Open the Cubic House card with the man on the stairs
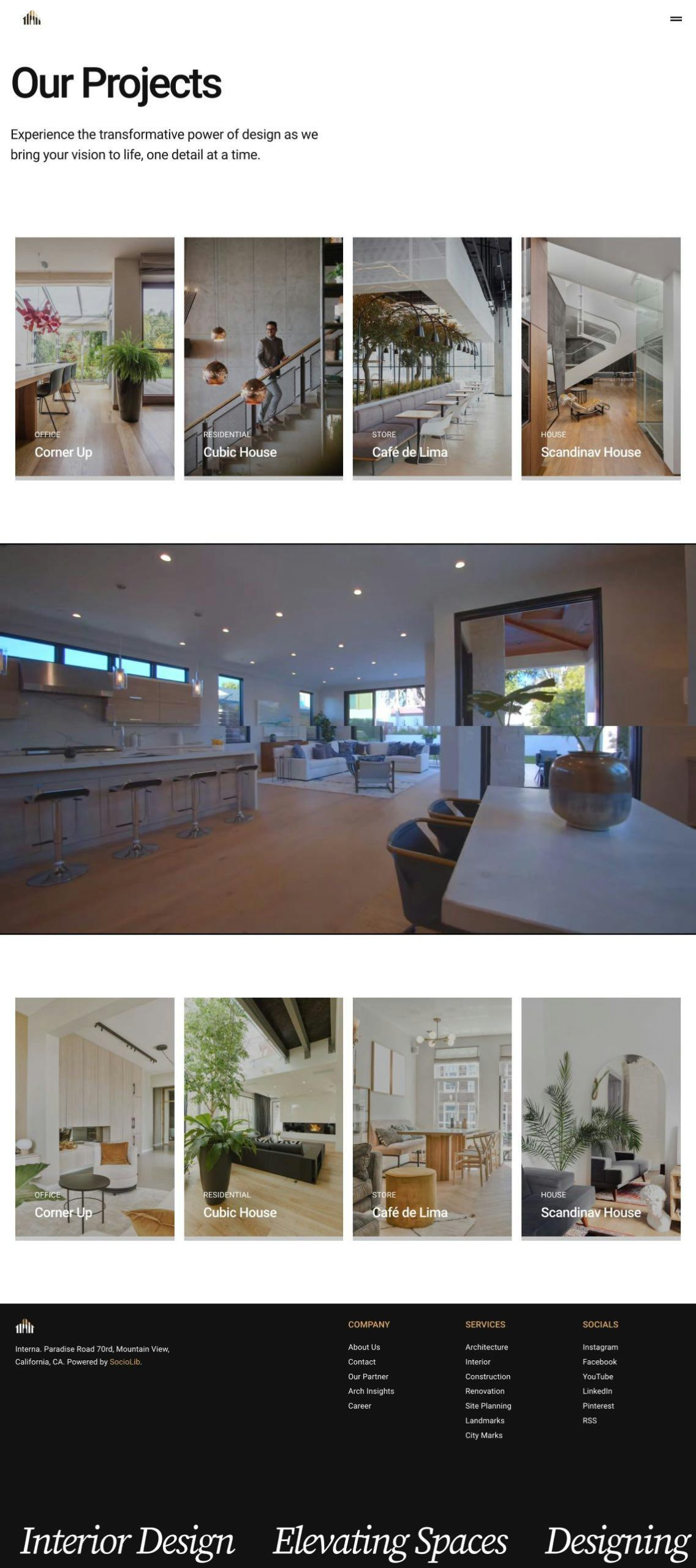Screen dimensions: 696x1568 (263, 357)
